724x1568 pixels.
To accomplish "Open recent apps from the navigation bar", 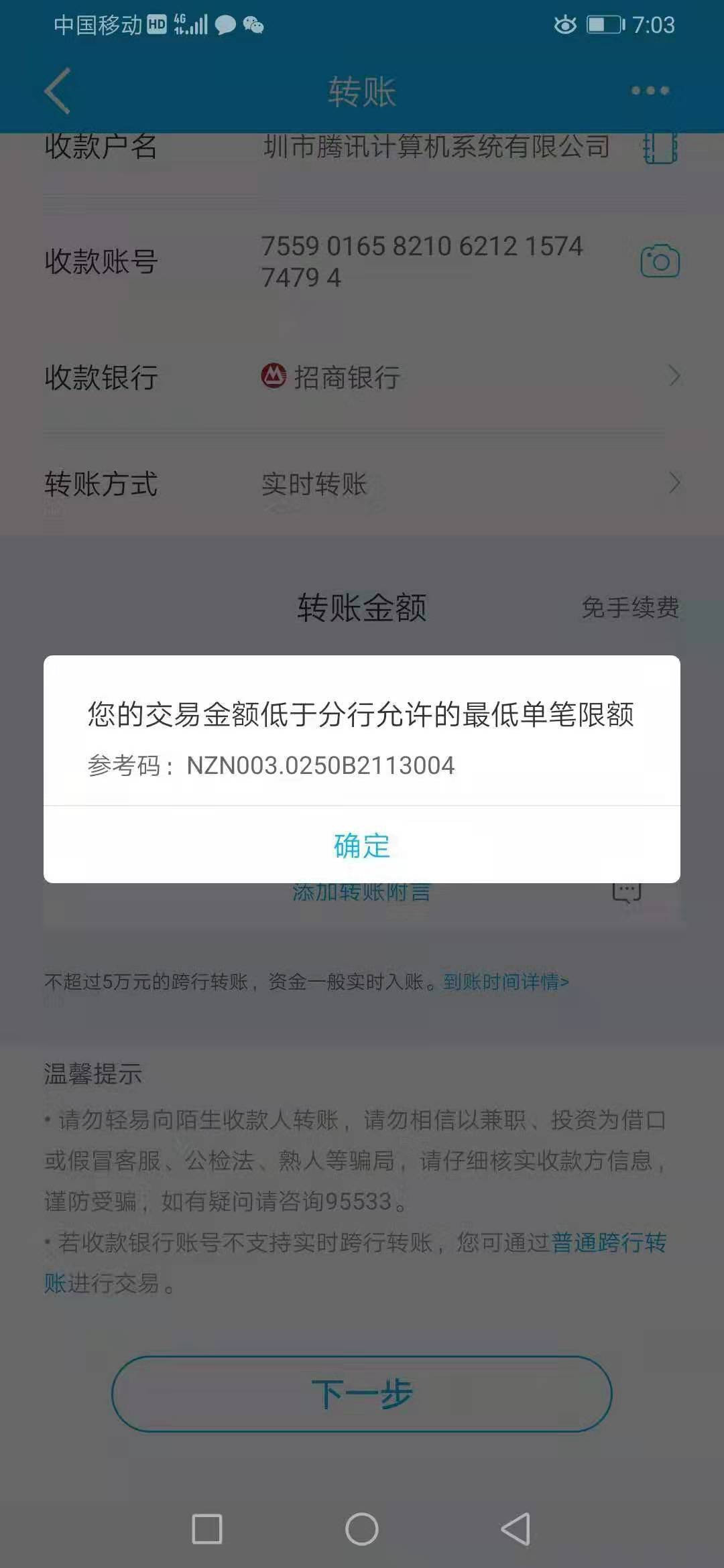I will (x=207, y=1529).
